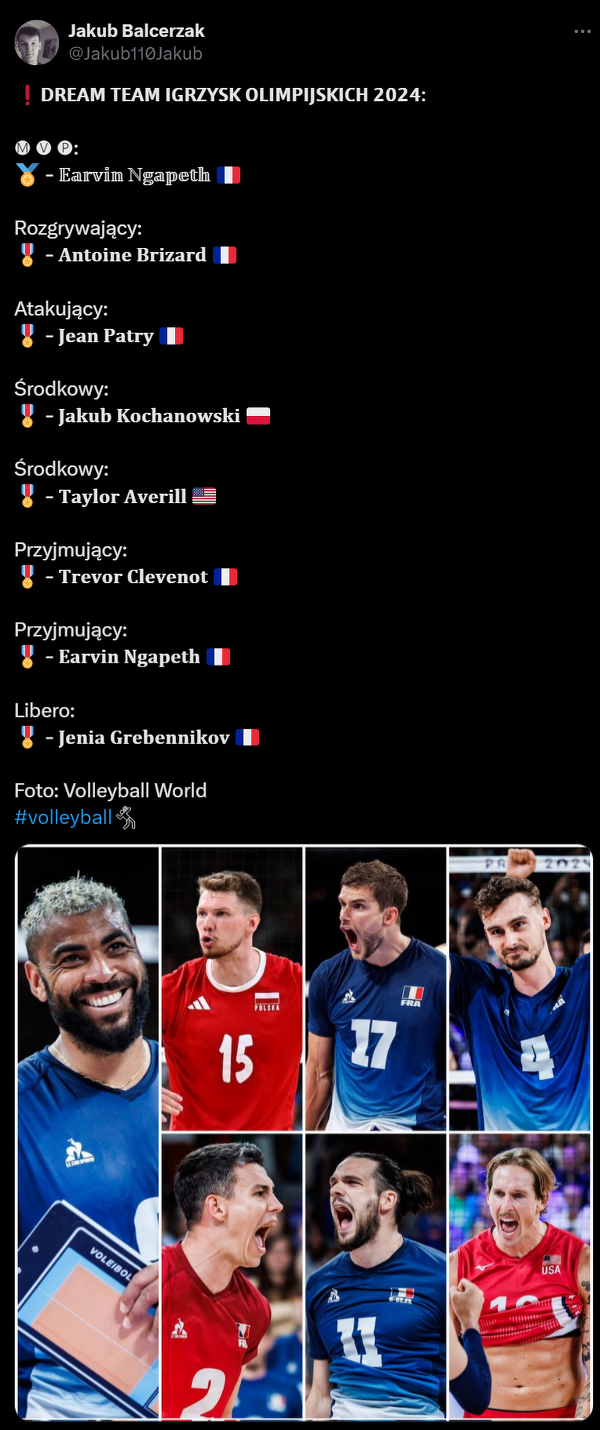View Jakub Balcerzak's profile picture
The width and height of the screenshot is (600, 1430).
click(36, 42)
